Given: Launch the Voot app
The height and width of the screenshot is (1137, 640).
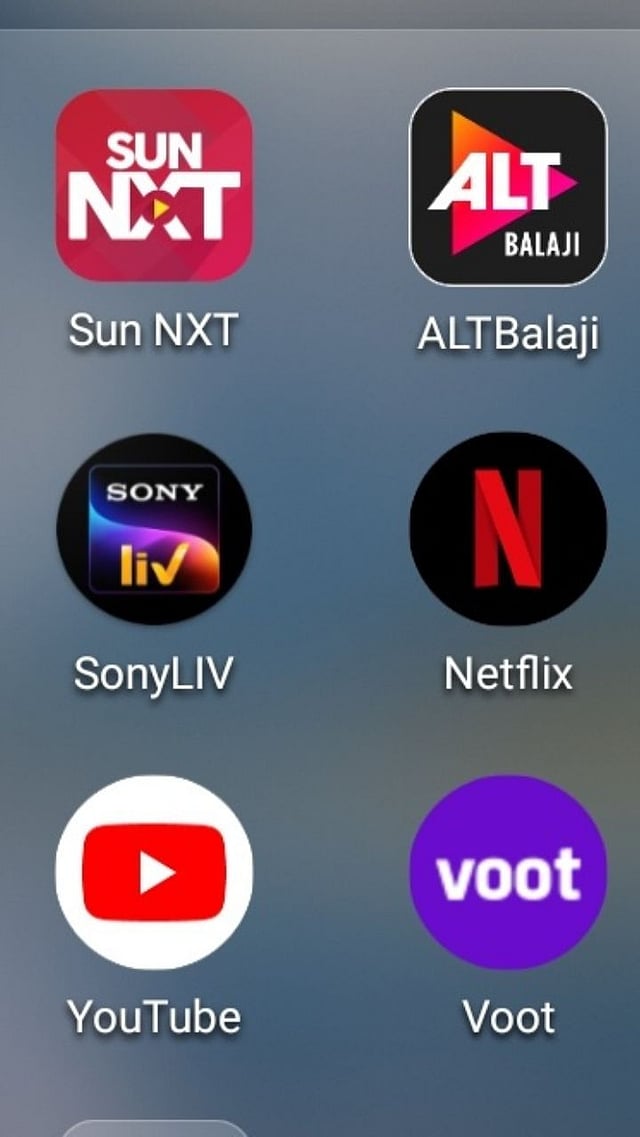Looking at the screenshot, I should (508, 873).
